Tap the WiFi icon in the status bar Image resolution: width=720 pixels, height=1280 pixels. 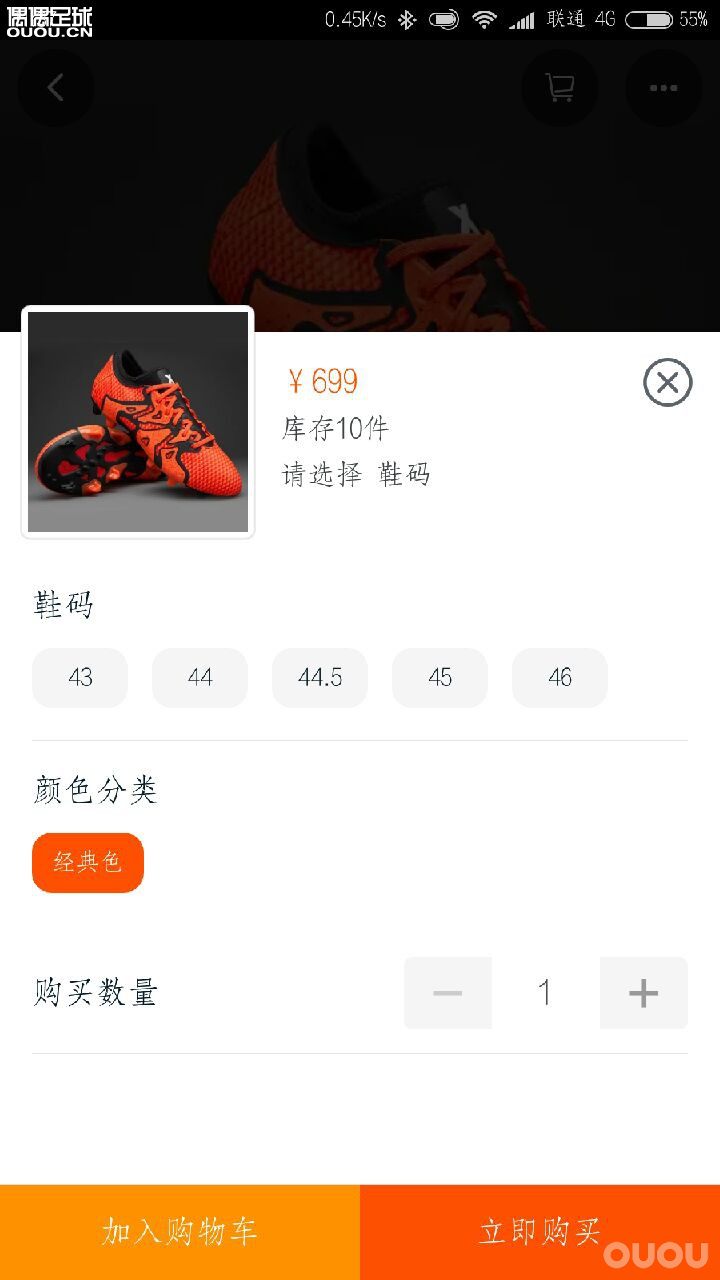487,18
